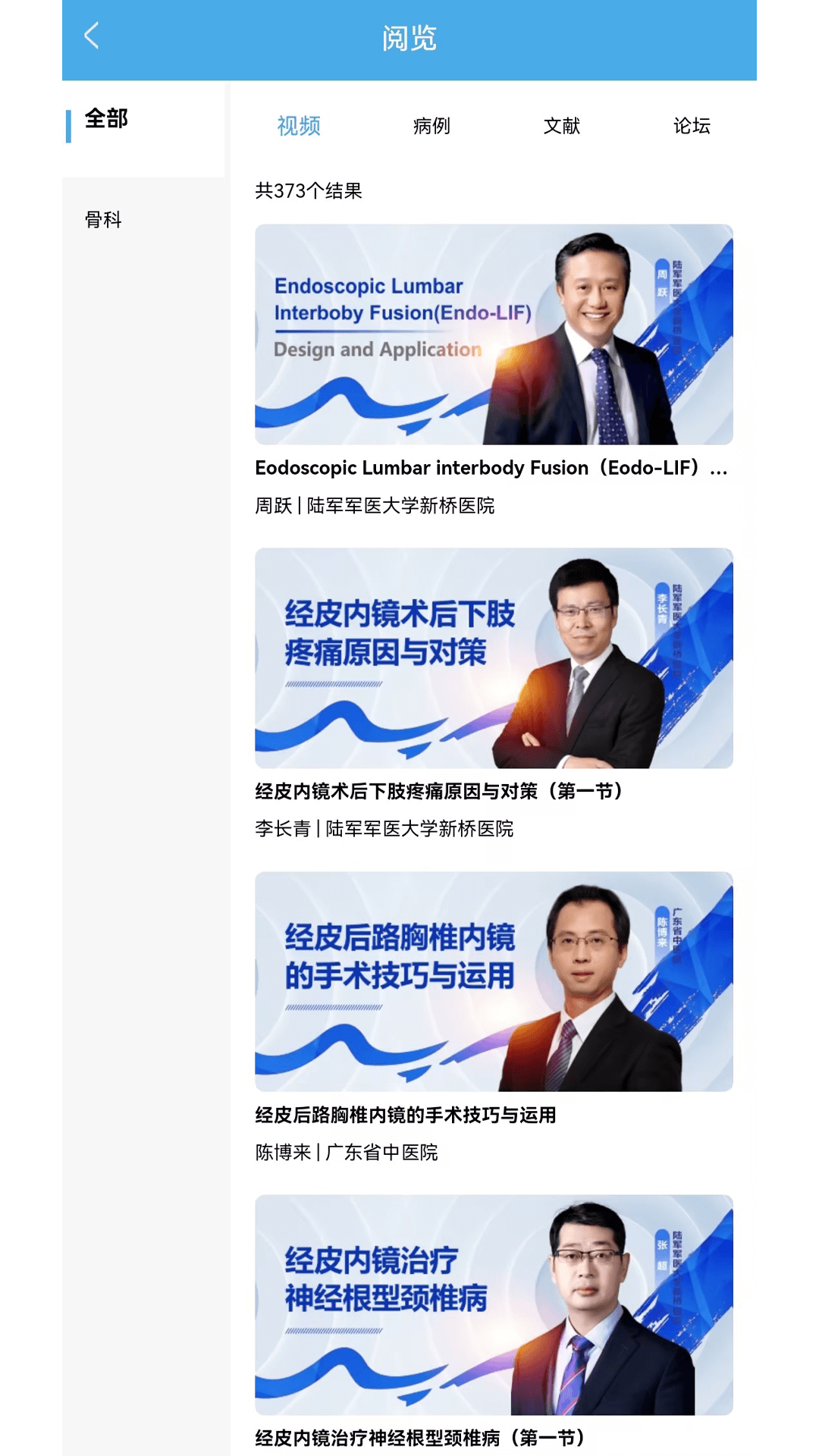Open the Endoscopic Lumbar Interbody Fusion video by 周跃
Image resolution: width=819 pixels, height=1456 pixels.
coord(494,334)
